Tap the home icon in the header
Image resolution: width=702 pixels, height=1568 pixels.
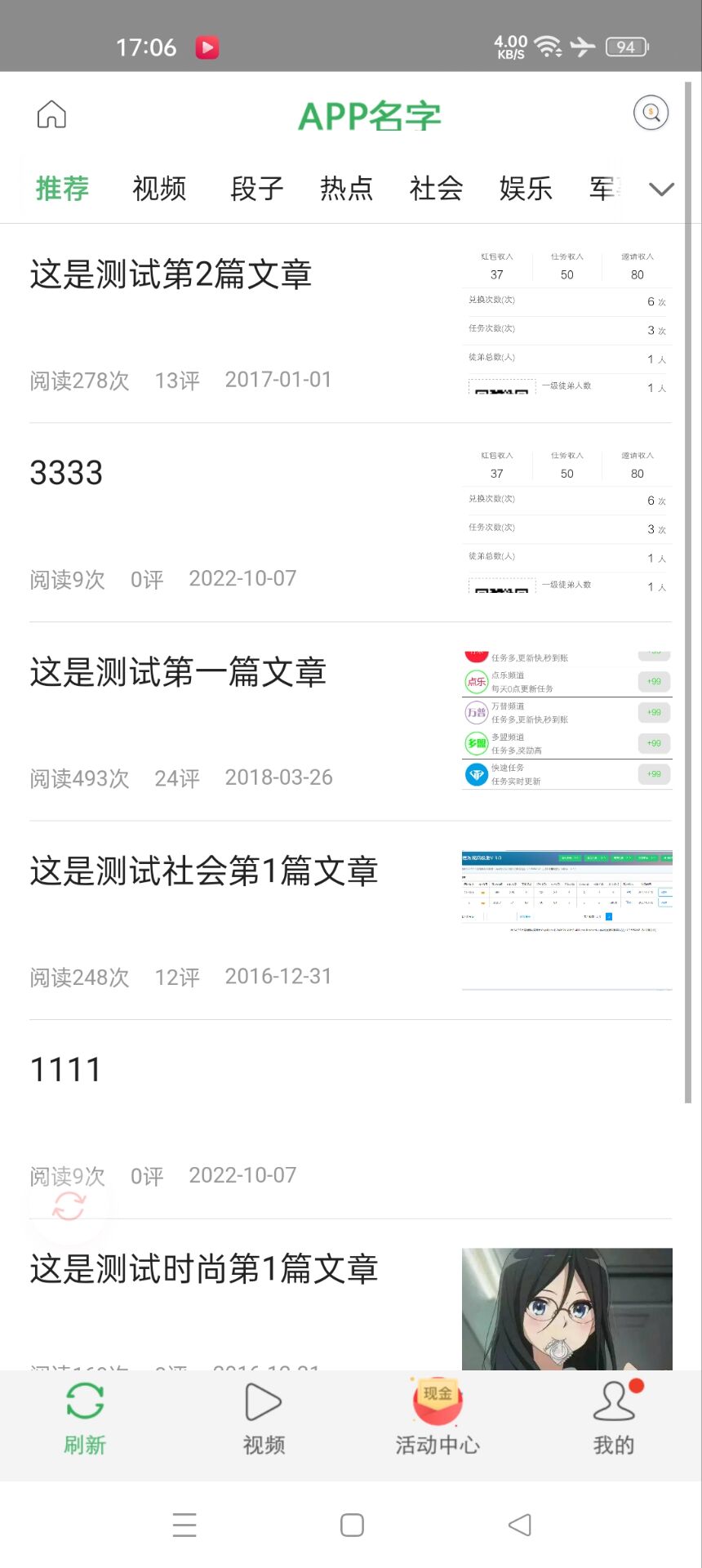(51, 114)
